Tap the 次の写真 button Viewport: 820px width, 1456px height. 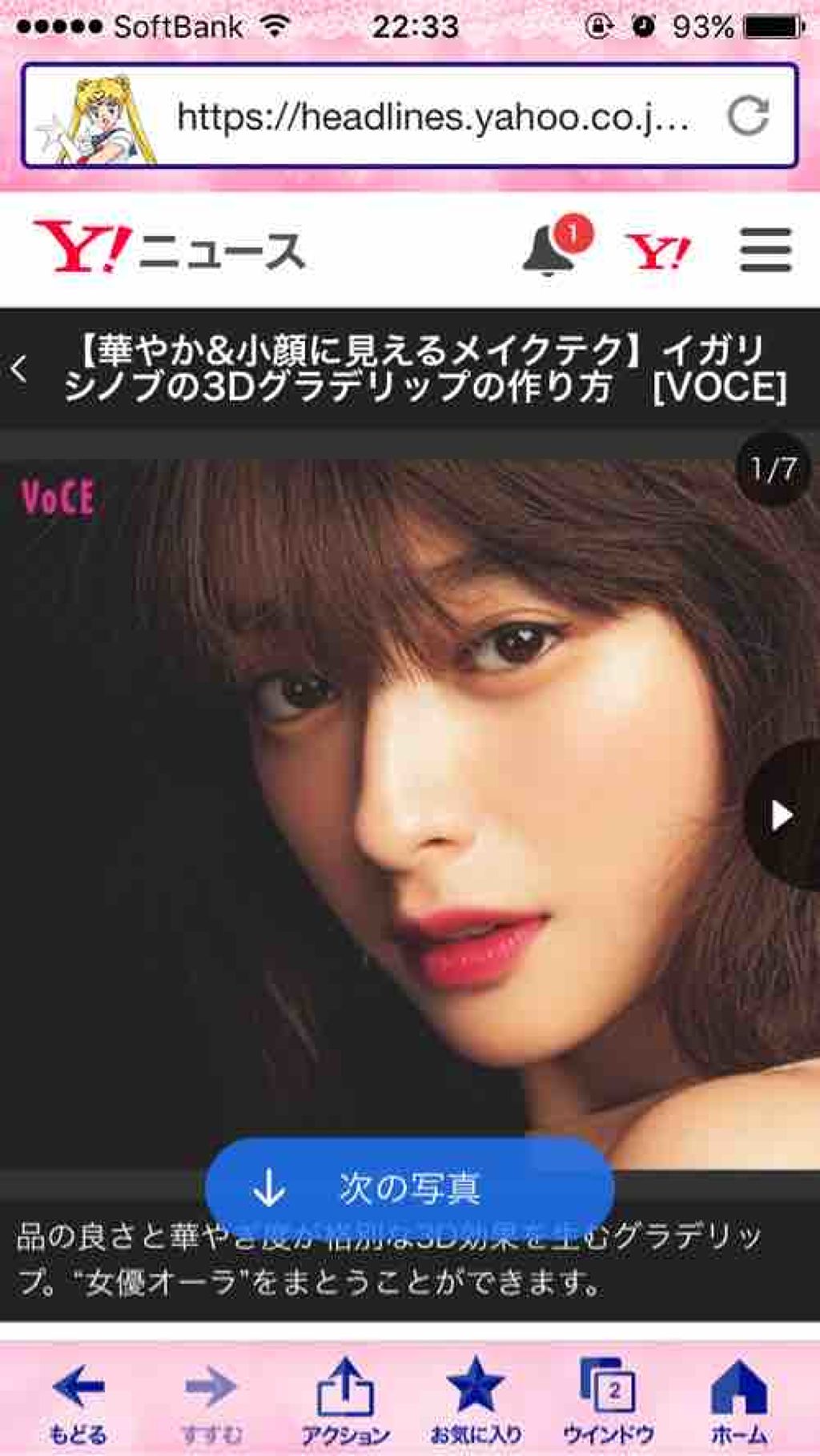point(409,1188)
